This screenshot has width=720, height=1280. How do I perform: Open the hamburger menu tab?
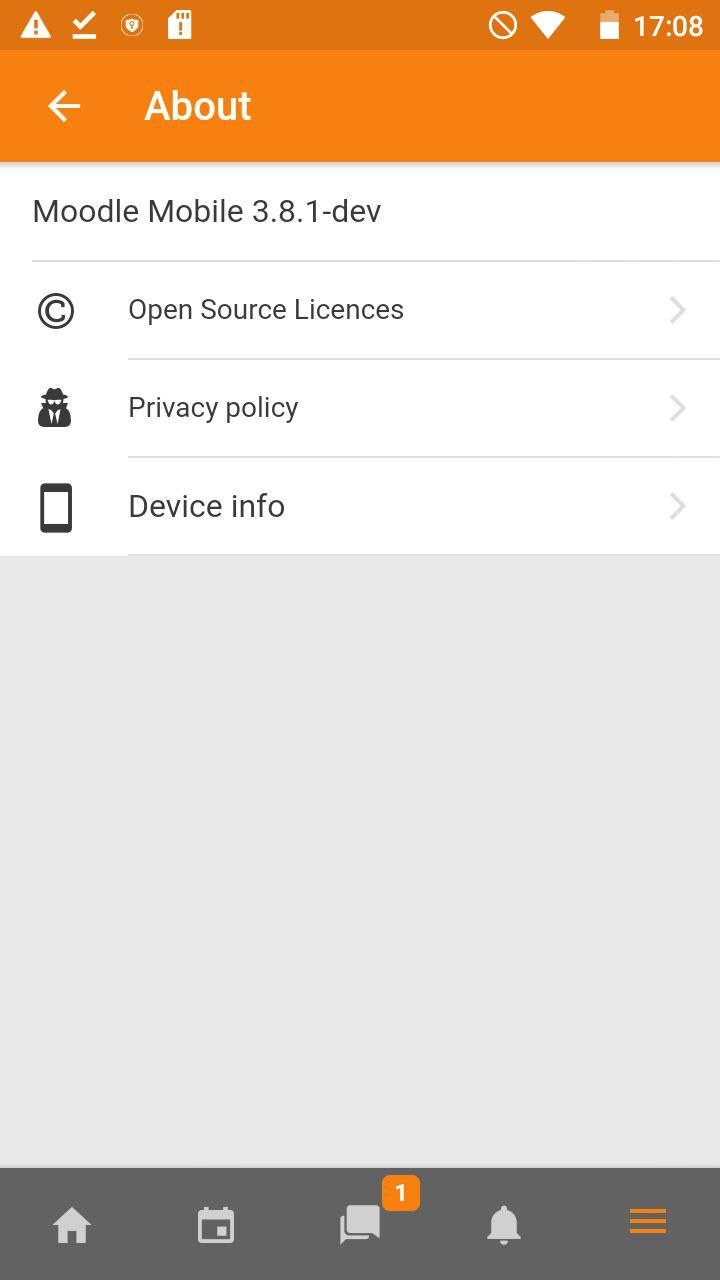[x=648, y=1224]
